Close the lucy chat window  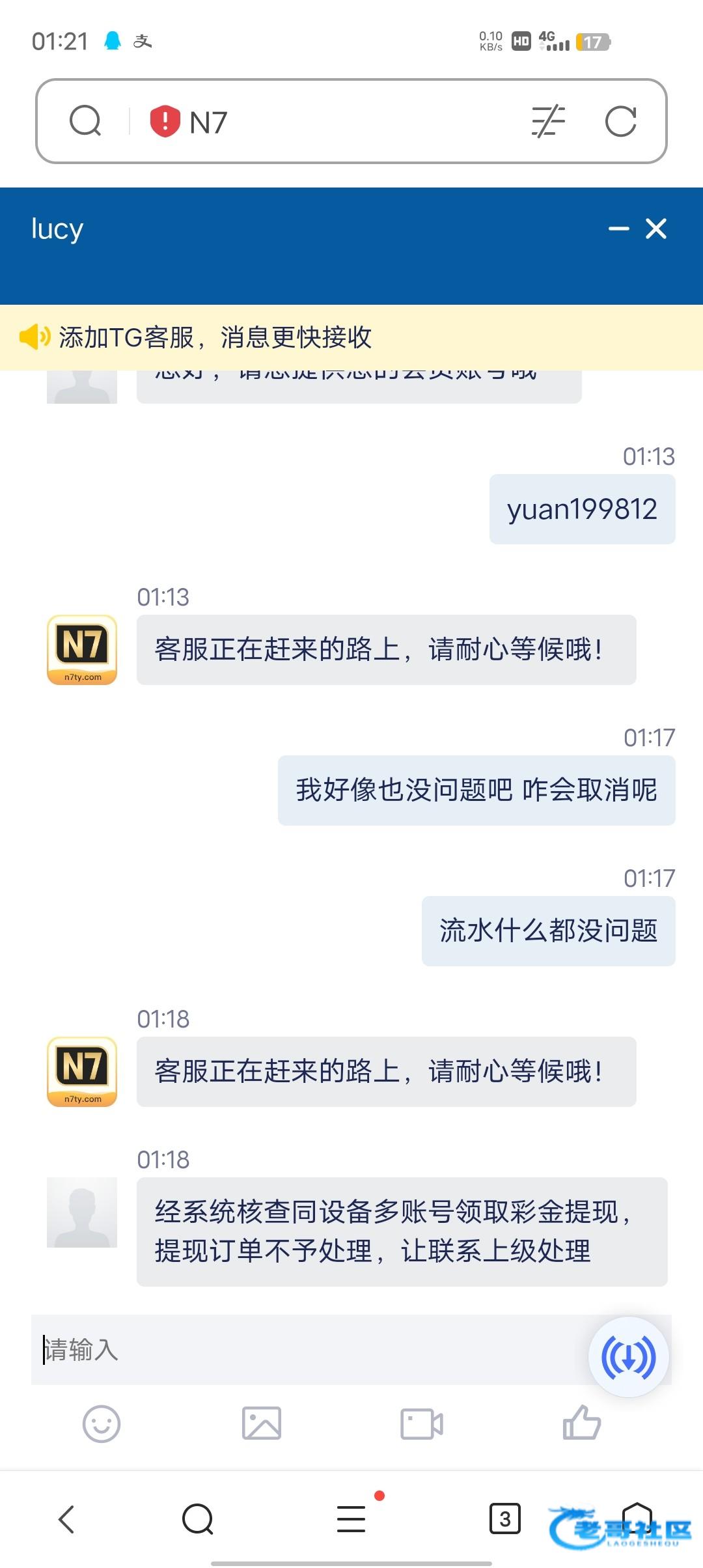click(x=656, y=229)
